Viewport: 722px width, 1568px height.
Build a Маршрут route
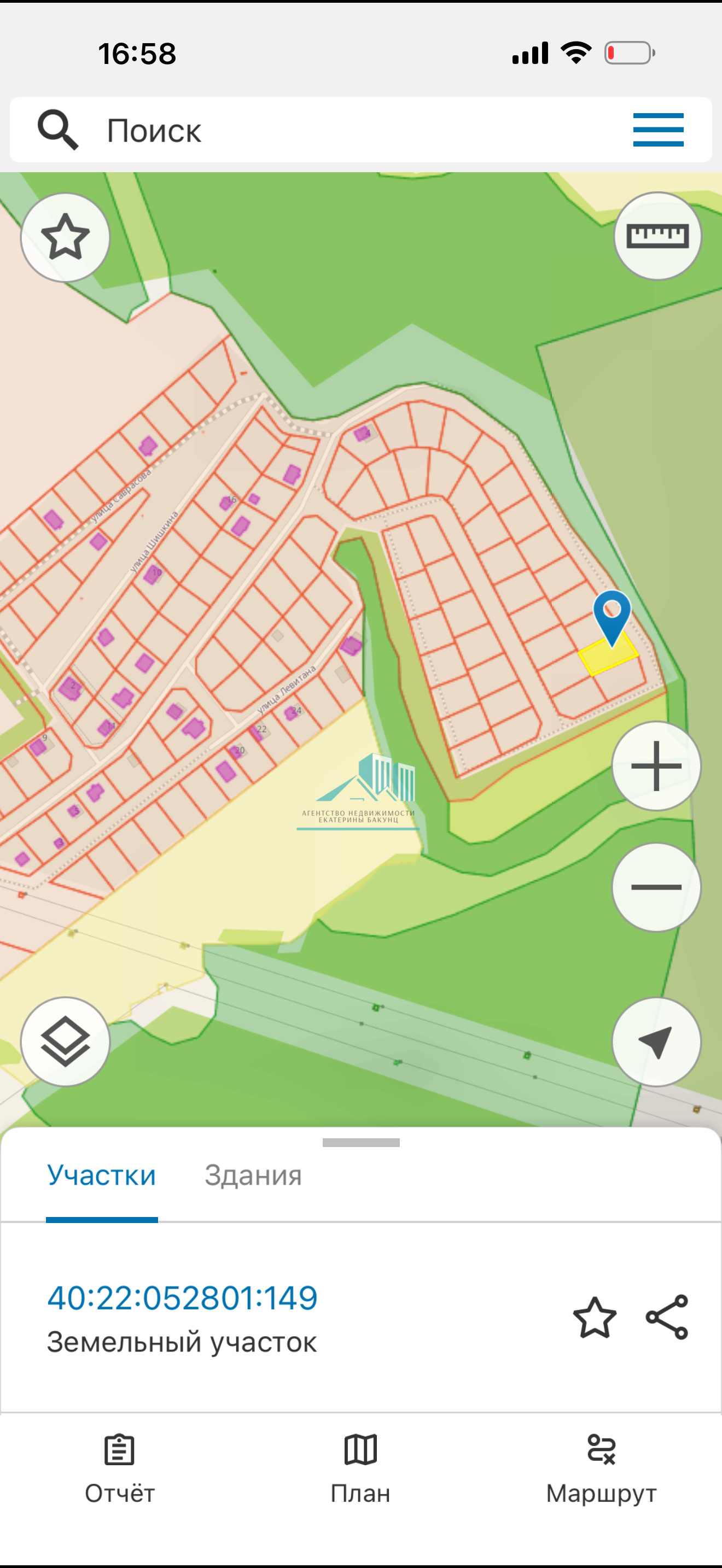602,1468
